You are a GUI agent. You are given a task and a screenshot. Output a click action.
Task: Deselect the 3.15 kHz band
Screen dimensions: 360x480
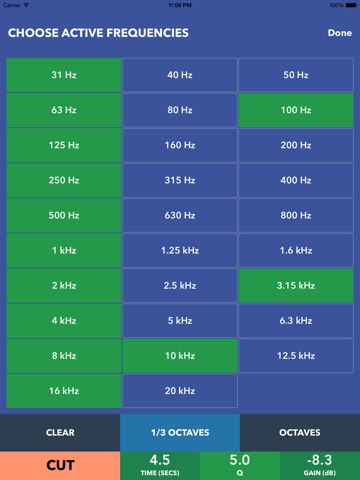[x=296, y=286]
